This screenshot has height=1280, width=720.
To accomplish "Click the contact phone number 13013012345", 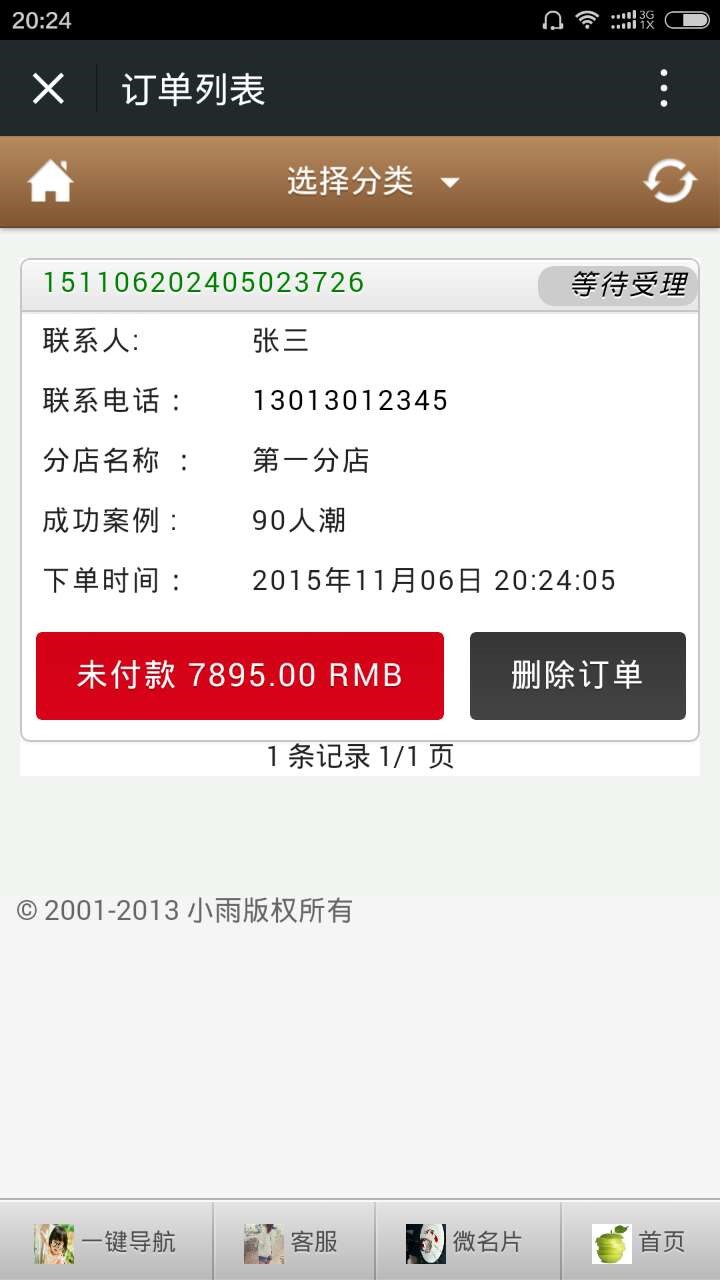I will pos(350,401).
